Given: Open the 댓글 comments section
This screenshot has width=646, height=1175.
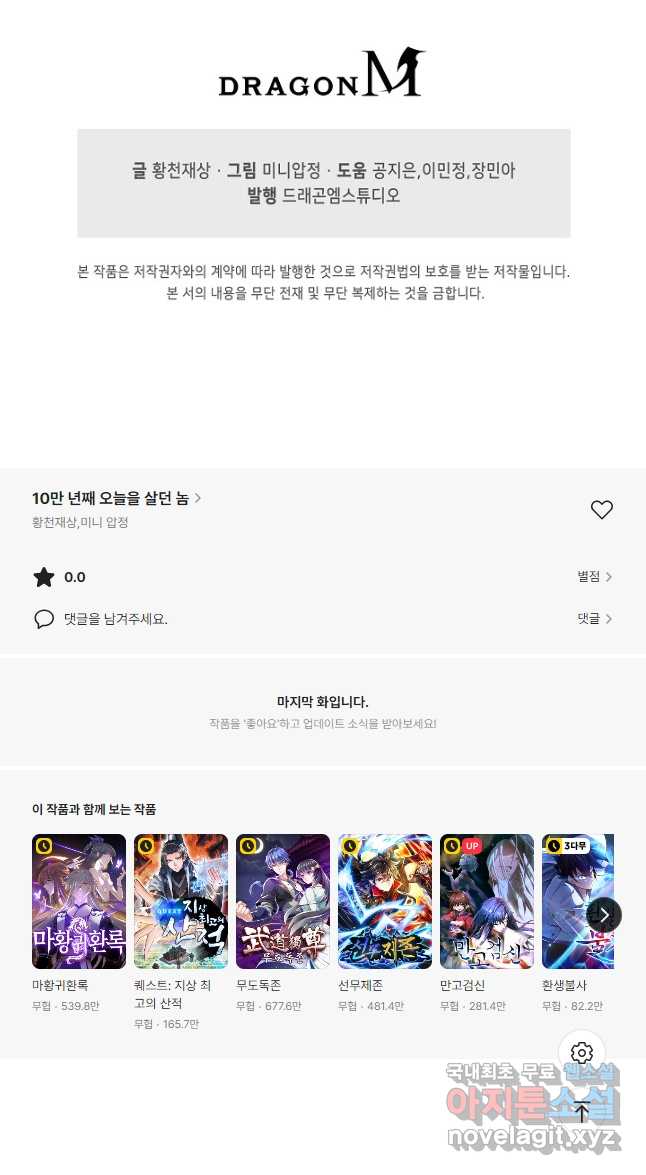Looking at the screenshot, I should pyautogui.click(x=594, y=619).
